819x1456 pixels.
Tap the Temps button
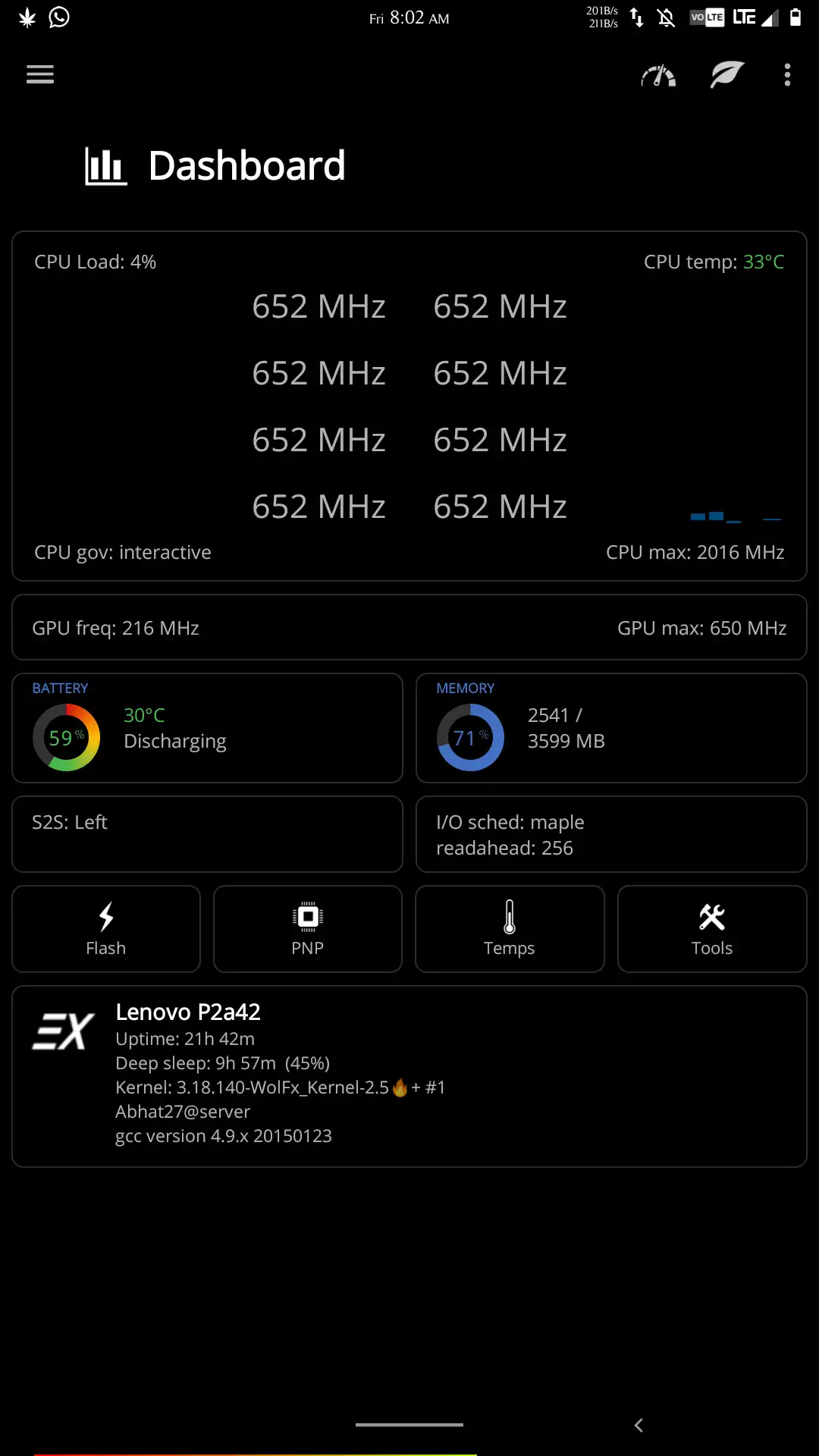pos(510,929)
